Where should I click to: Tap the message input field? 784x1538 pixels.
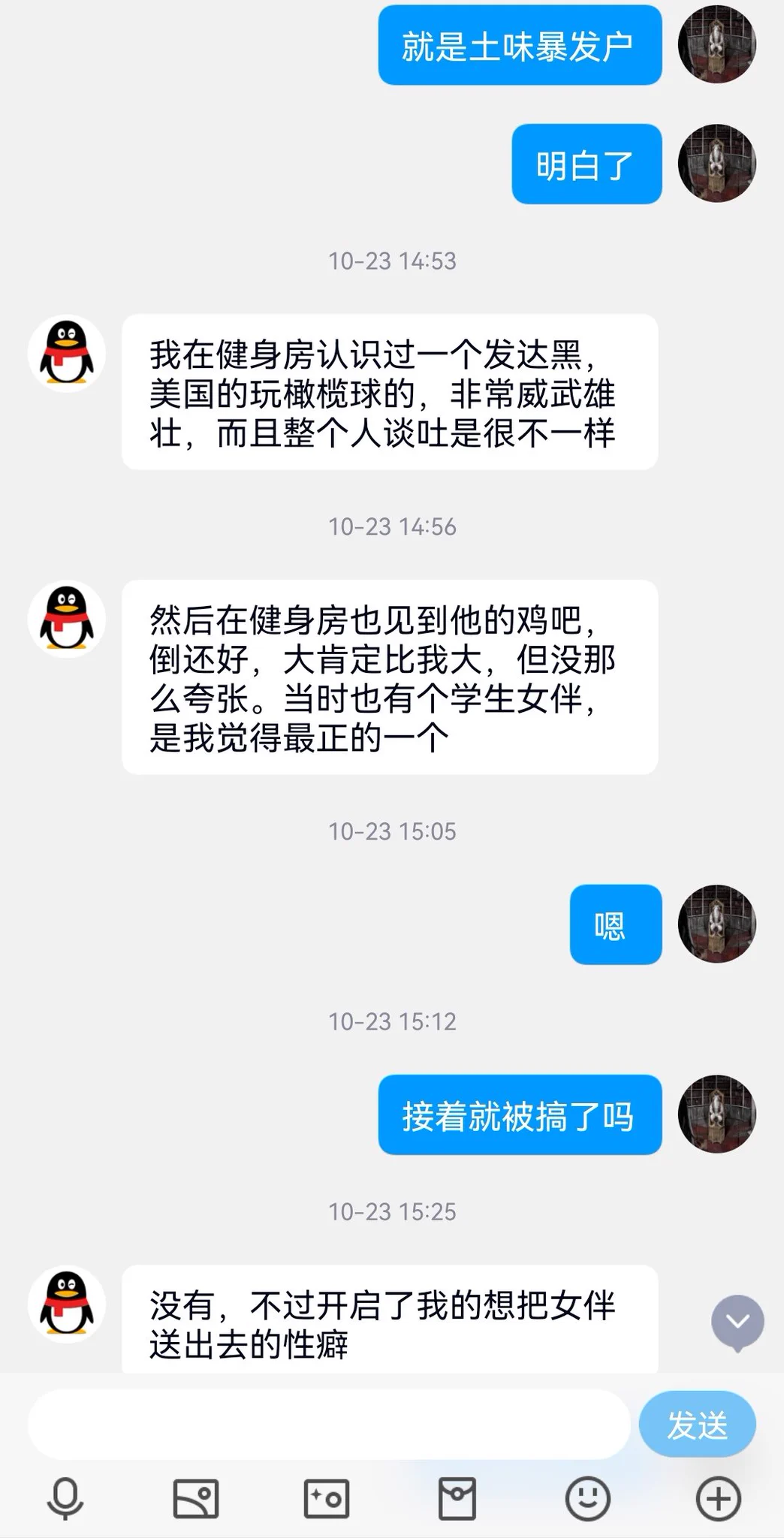coord(328,1425)
